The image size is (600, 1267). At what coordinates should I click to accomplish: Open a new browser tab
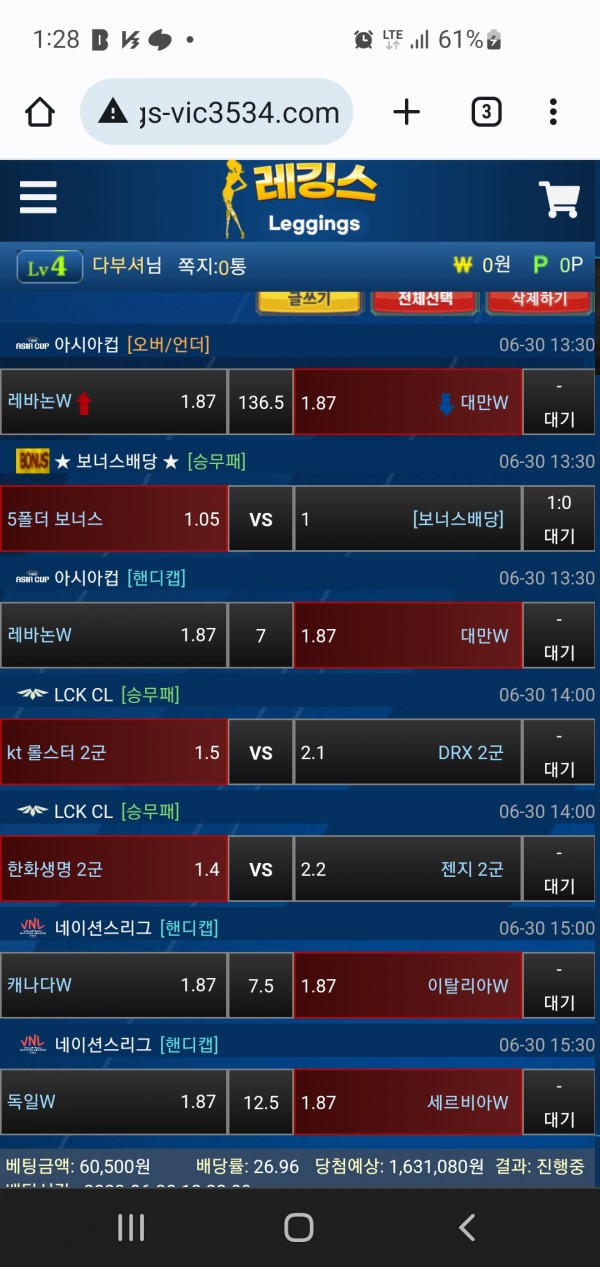pos(406,113)
